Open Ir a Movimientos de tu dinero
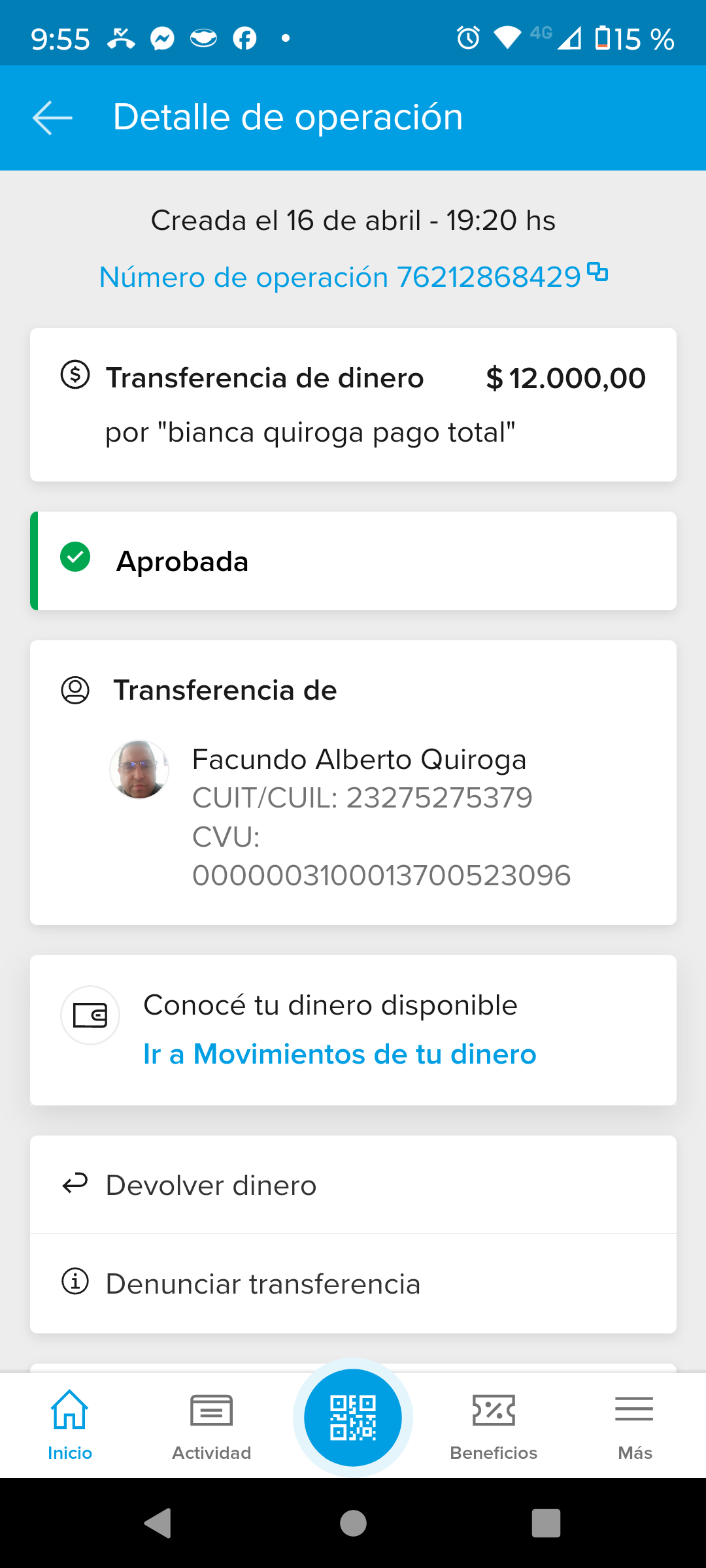The height and width of the screenshot is (1568, 706). [x=339, y=1054]
